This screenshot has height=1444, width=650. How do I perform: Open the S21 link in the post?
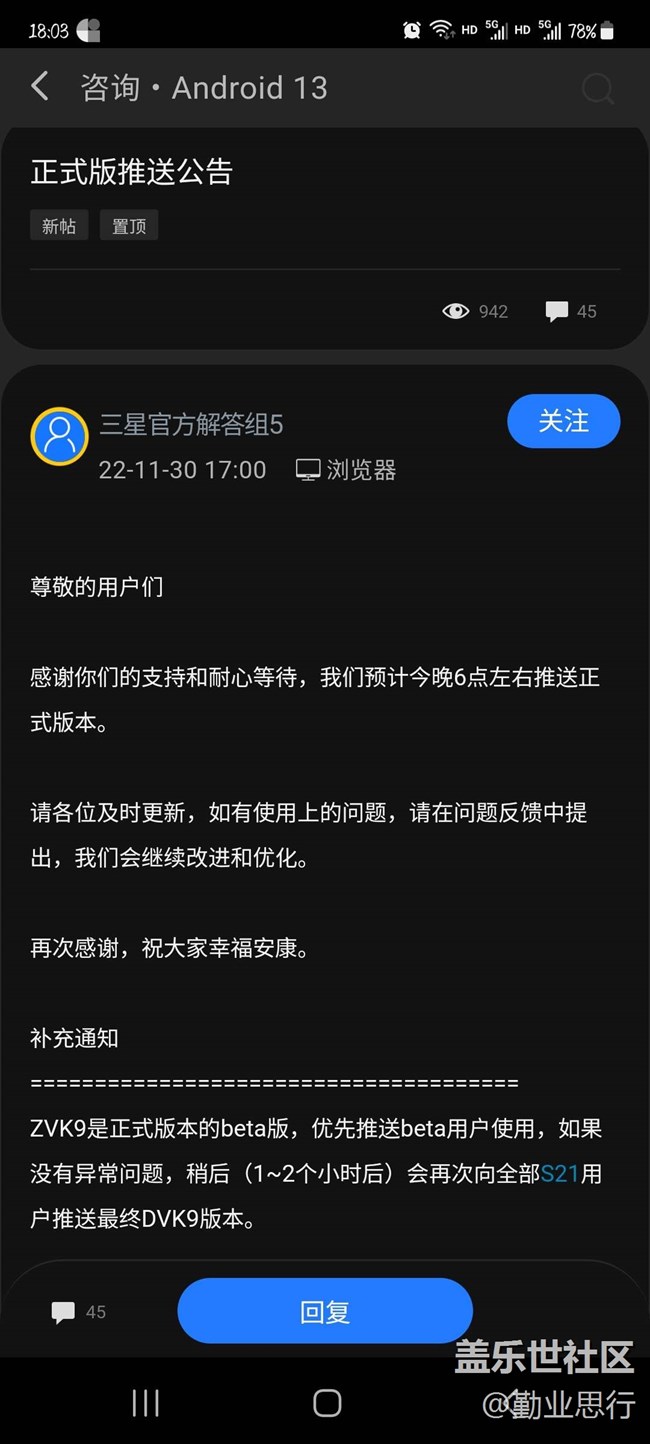click(x=560, y=1174)
